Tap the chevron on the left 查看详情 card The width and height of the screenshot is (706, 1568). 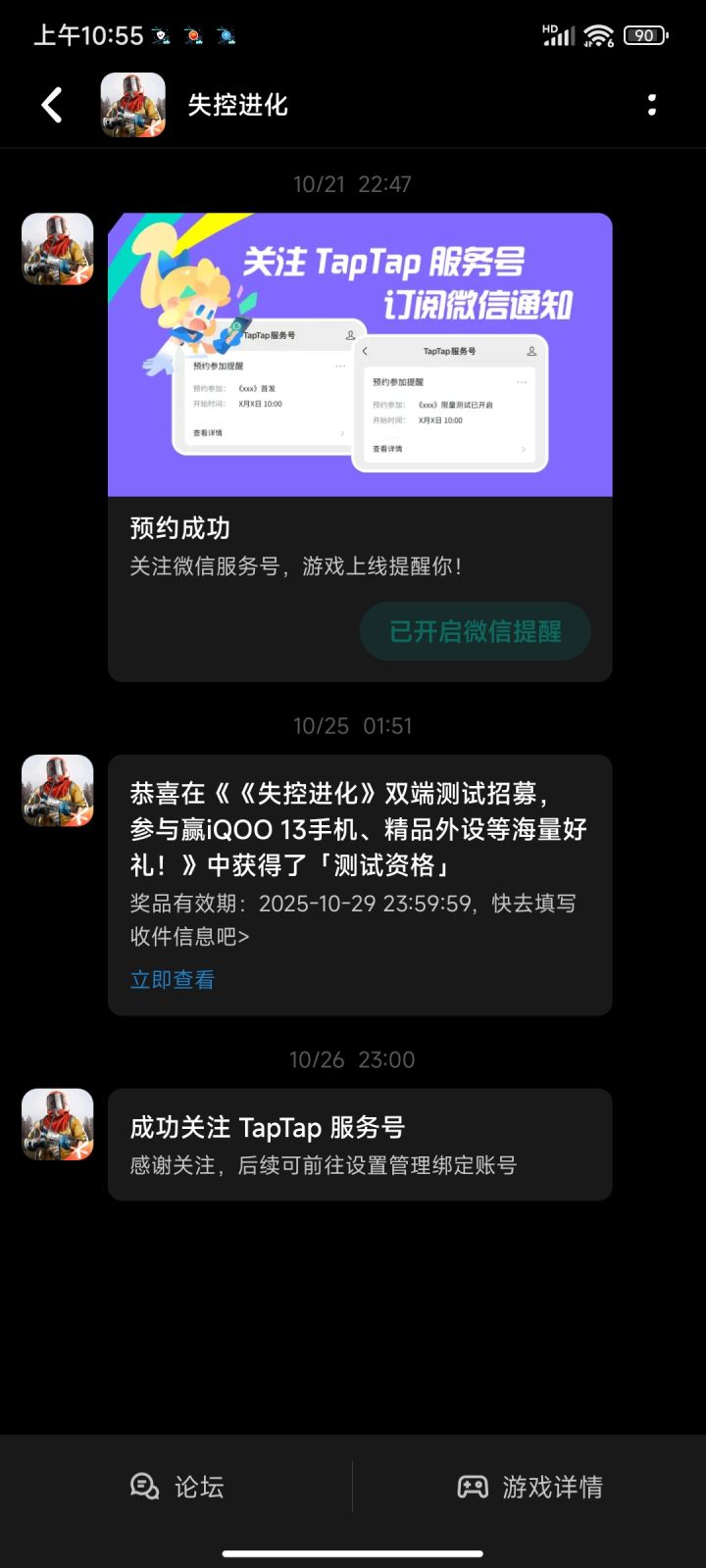pos(342,431)
